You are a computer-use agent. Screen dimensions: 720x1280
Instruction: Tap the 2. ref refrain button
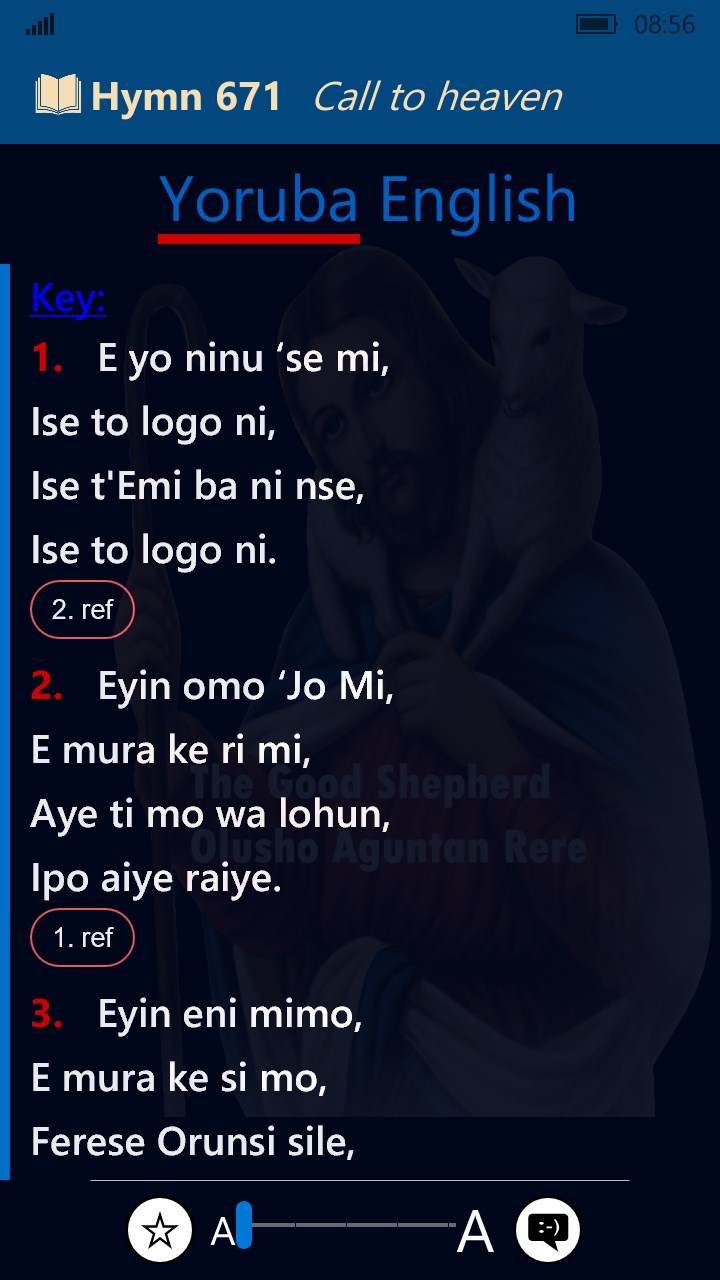point(82,608)
